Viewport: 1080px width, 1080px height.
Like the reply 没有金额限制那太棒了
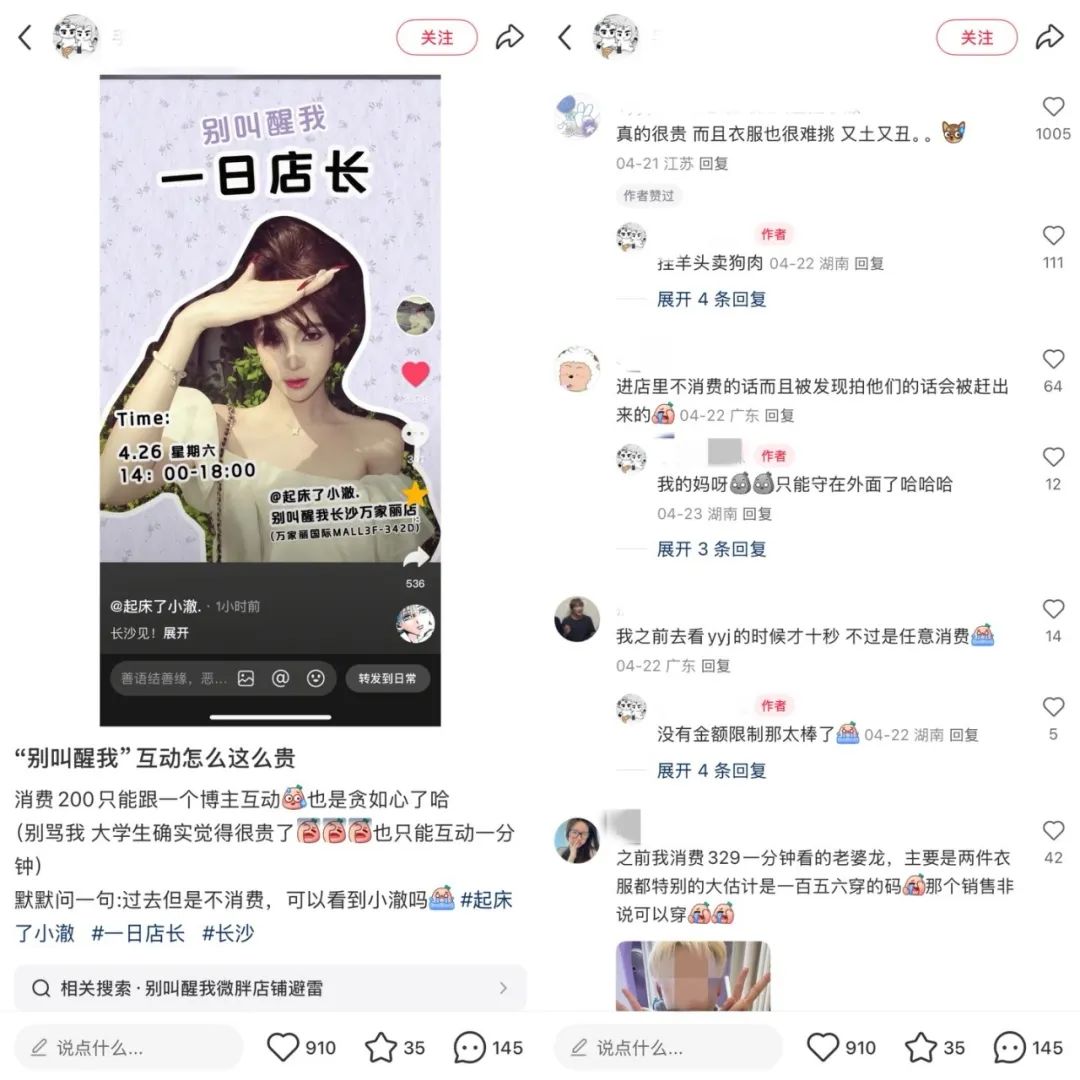click(x=1053, y=707)
